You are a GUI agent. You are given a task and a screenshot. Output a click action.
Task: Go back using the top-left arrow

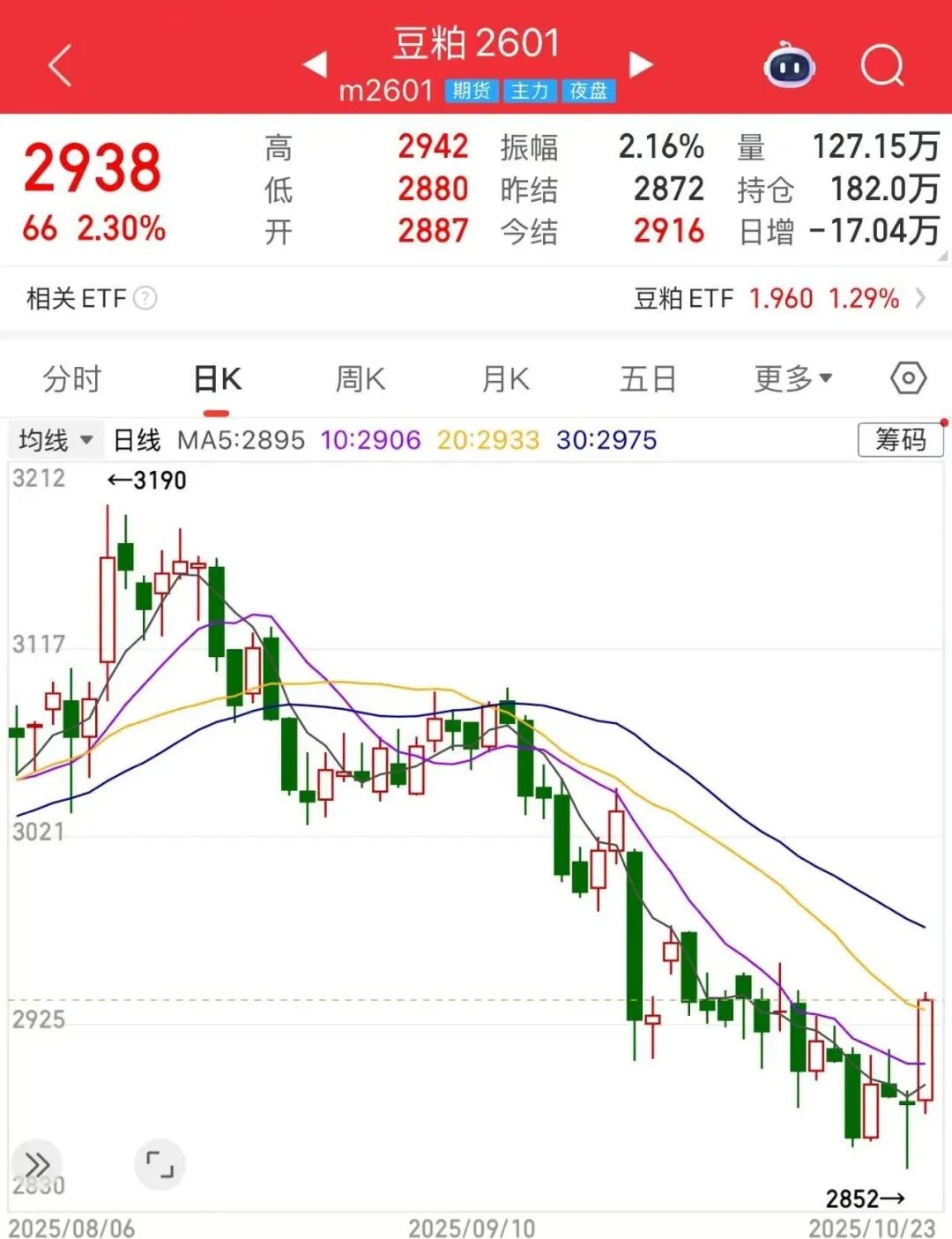(x=59, y=66)
